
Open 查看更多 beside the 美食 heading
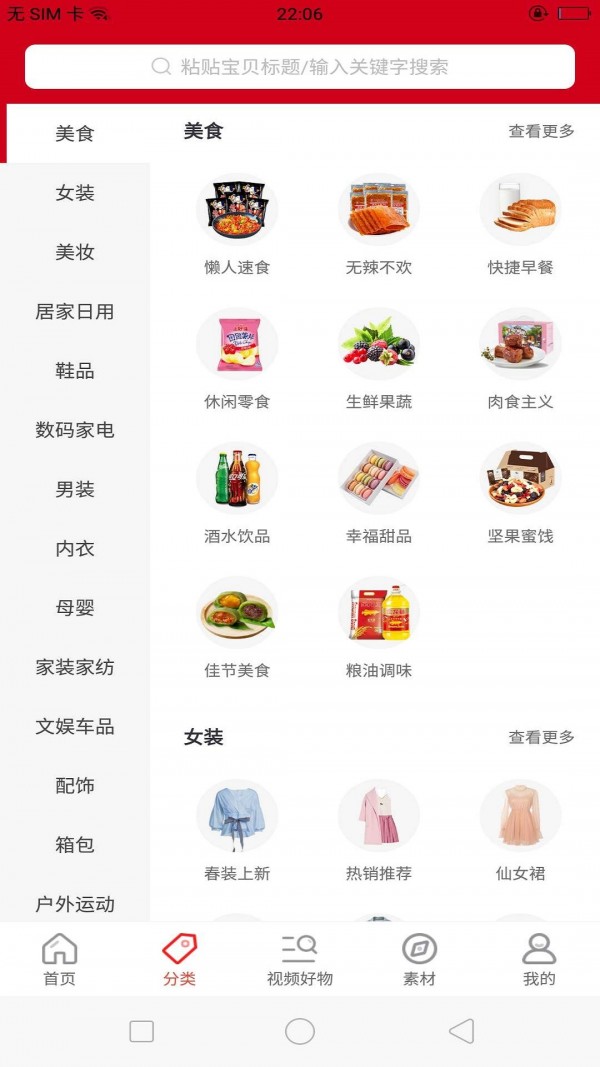click(541, 131)
